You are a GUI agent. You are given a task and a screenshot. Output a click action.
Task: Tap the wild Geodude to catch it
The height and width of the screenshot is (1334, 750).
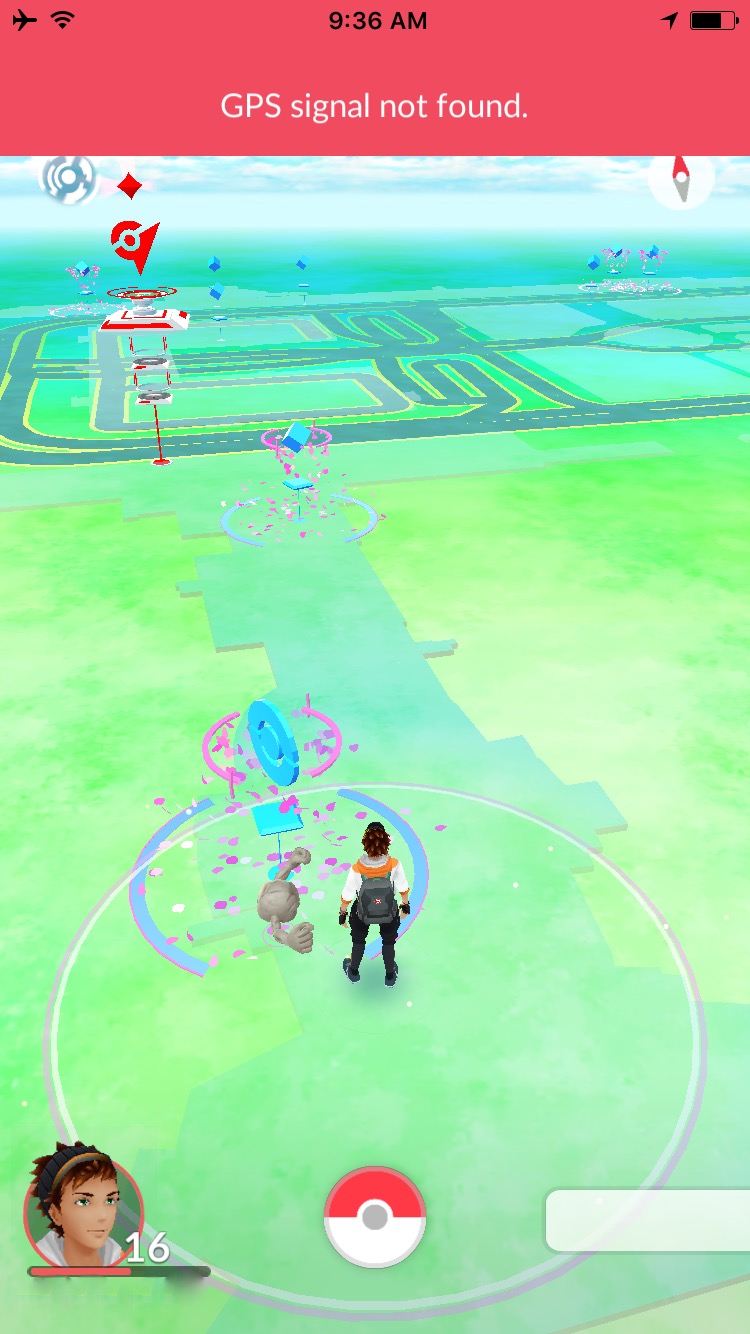tap(286, 900)
